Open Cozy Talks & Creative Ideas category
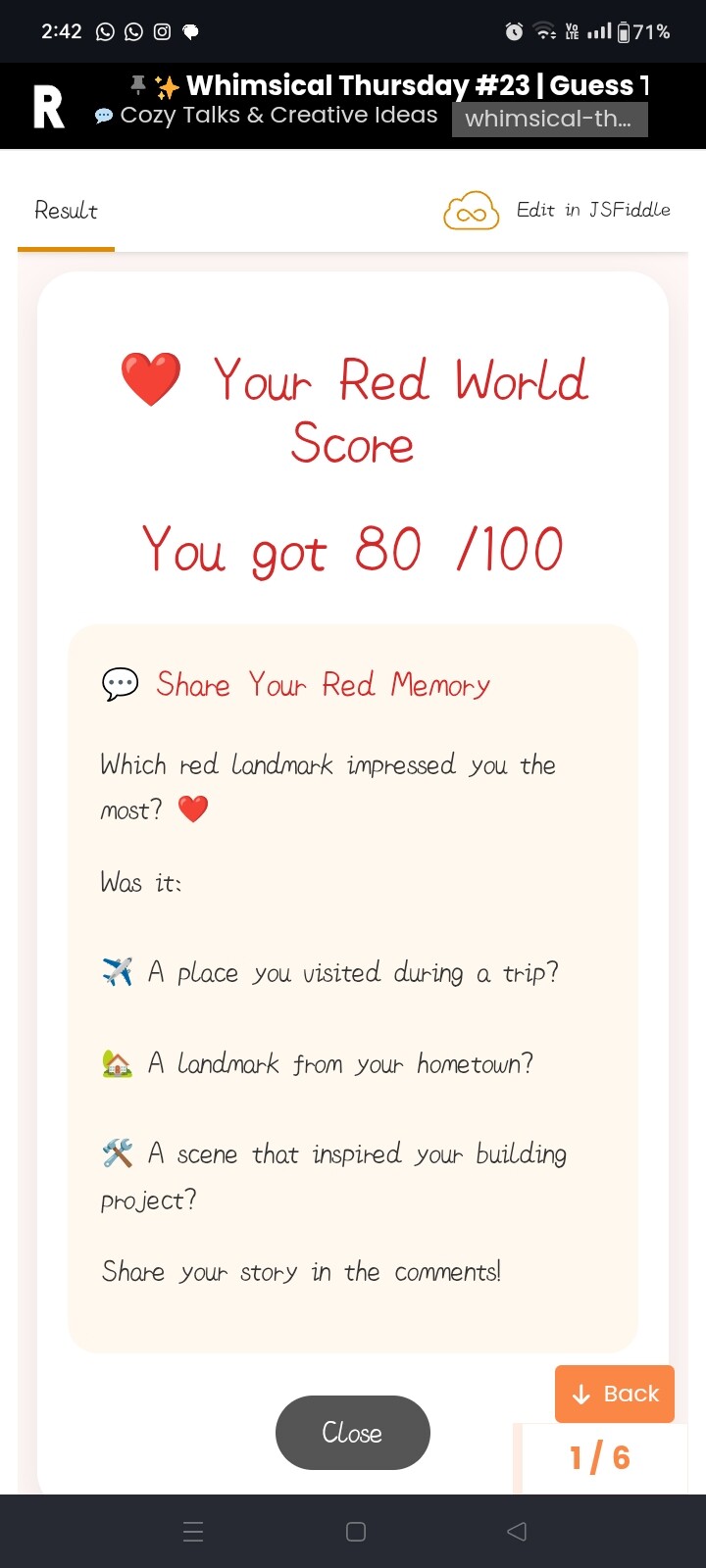This screenshot has height=1568, width=706. point(267,115)
